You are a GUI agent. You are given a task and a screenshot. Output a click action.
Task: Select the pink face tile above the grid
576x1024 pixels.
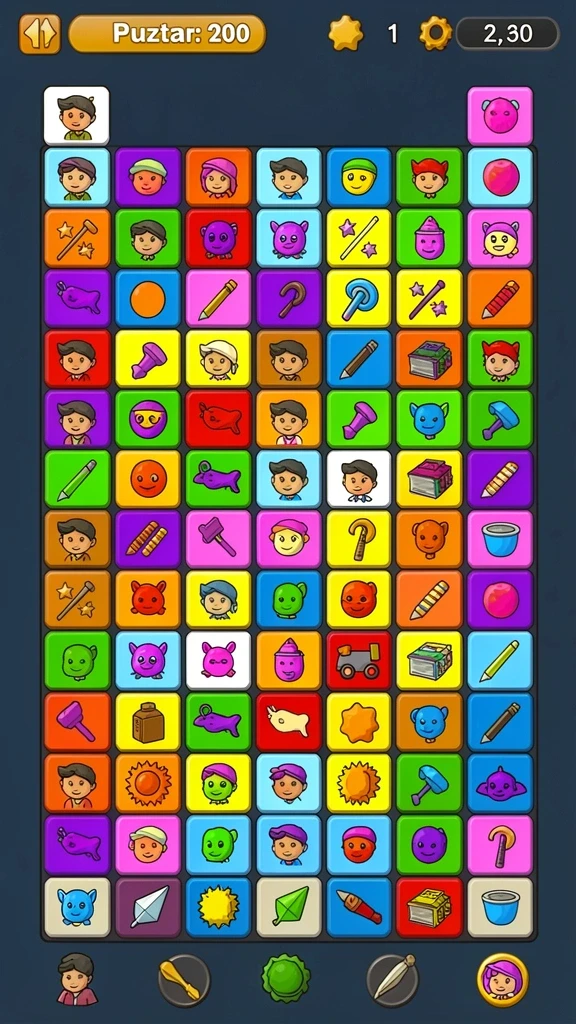click(x=500, y=116)
